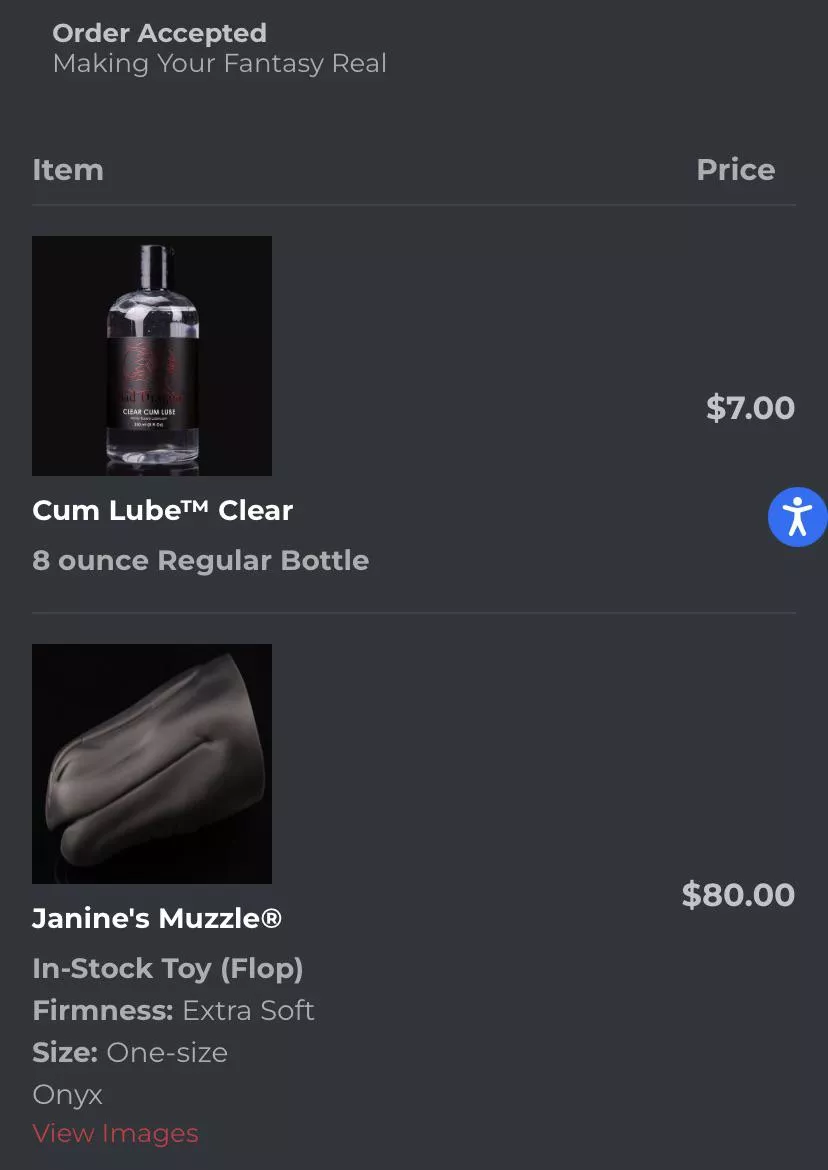Select the Janine's Muzzle® product title
The width and height of the screenshot is (828, 1170).
[x=155, y=918]
